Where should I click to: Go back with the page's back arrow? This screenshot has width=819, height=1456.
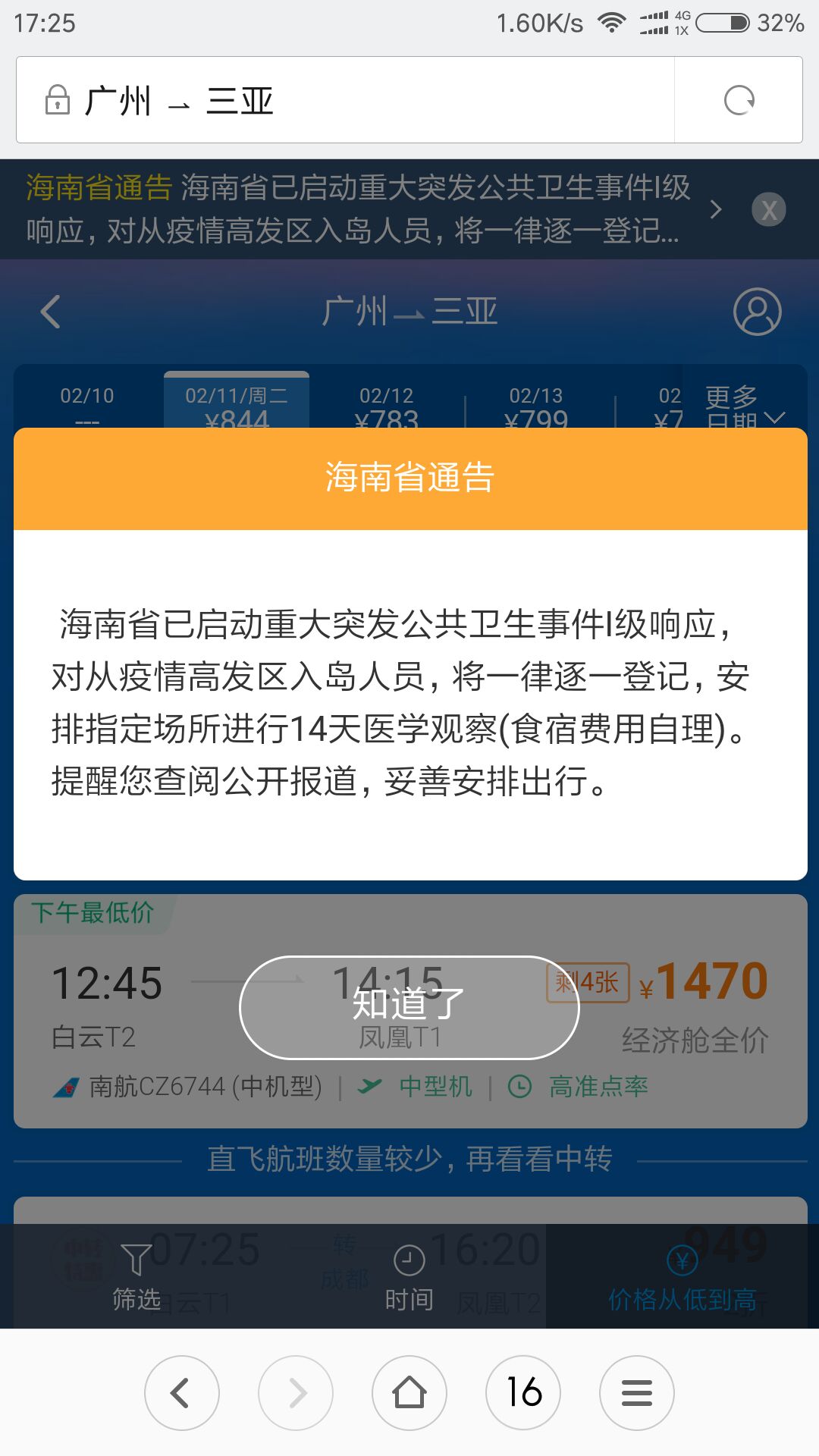click(51, 312)
